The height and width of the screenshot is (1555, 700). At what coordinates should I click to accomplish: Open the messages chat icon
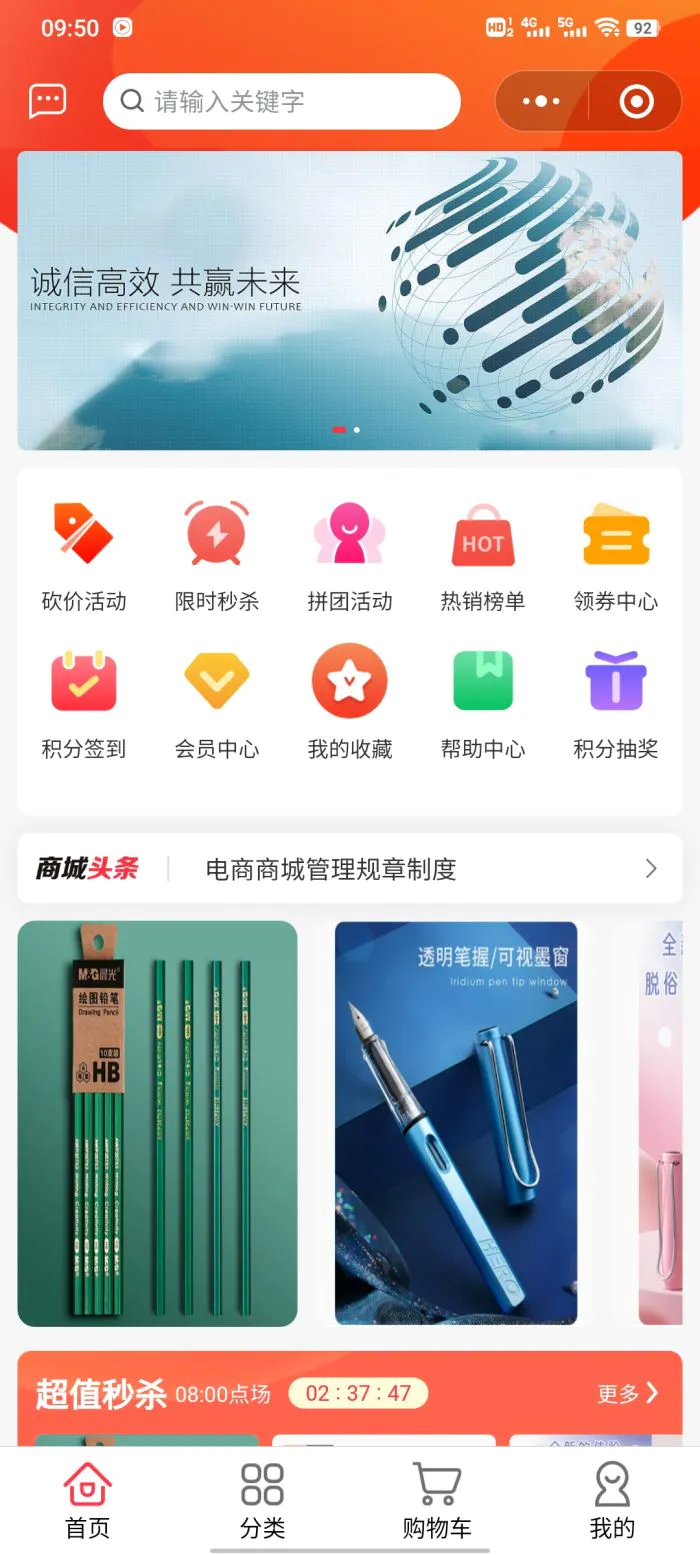(x=48, y=101)
